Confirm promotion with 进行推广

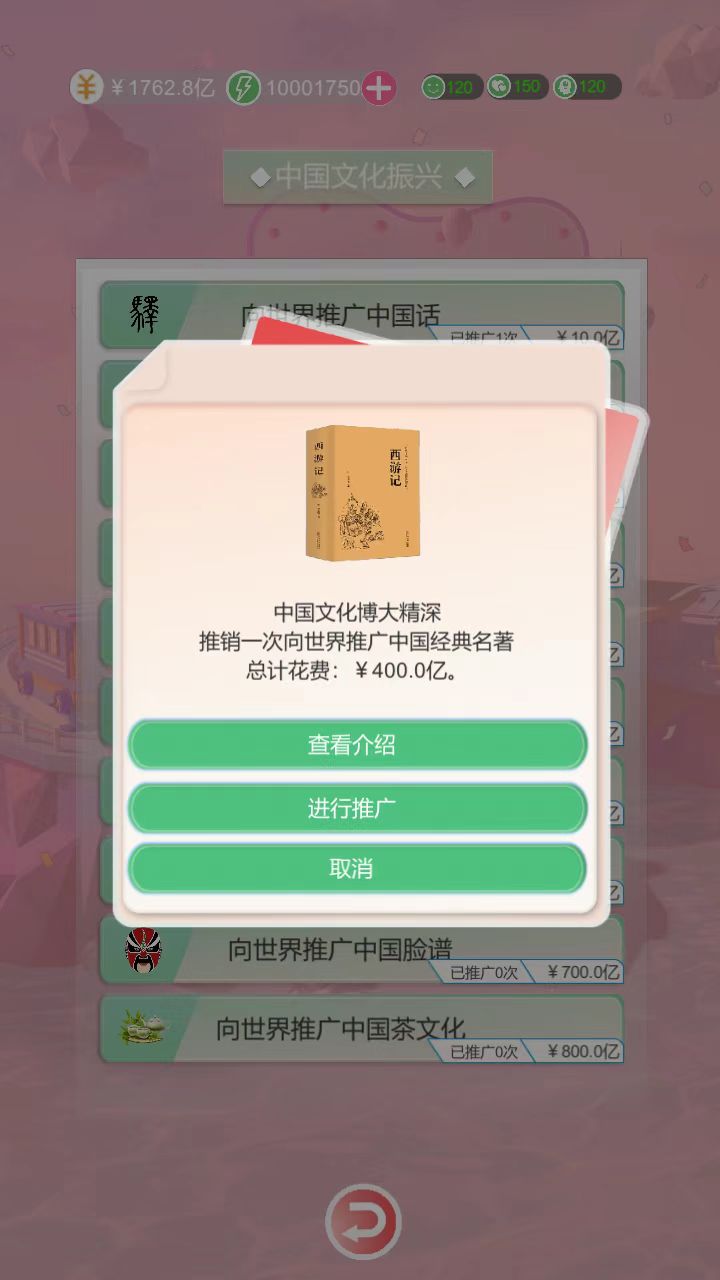click(x=357, y=808)
